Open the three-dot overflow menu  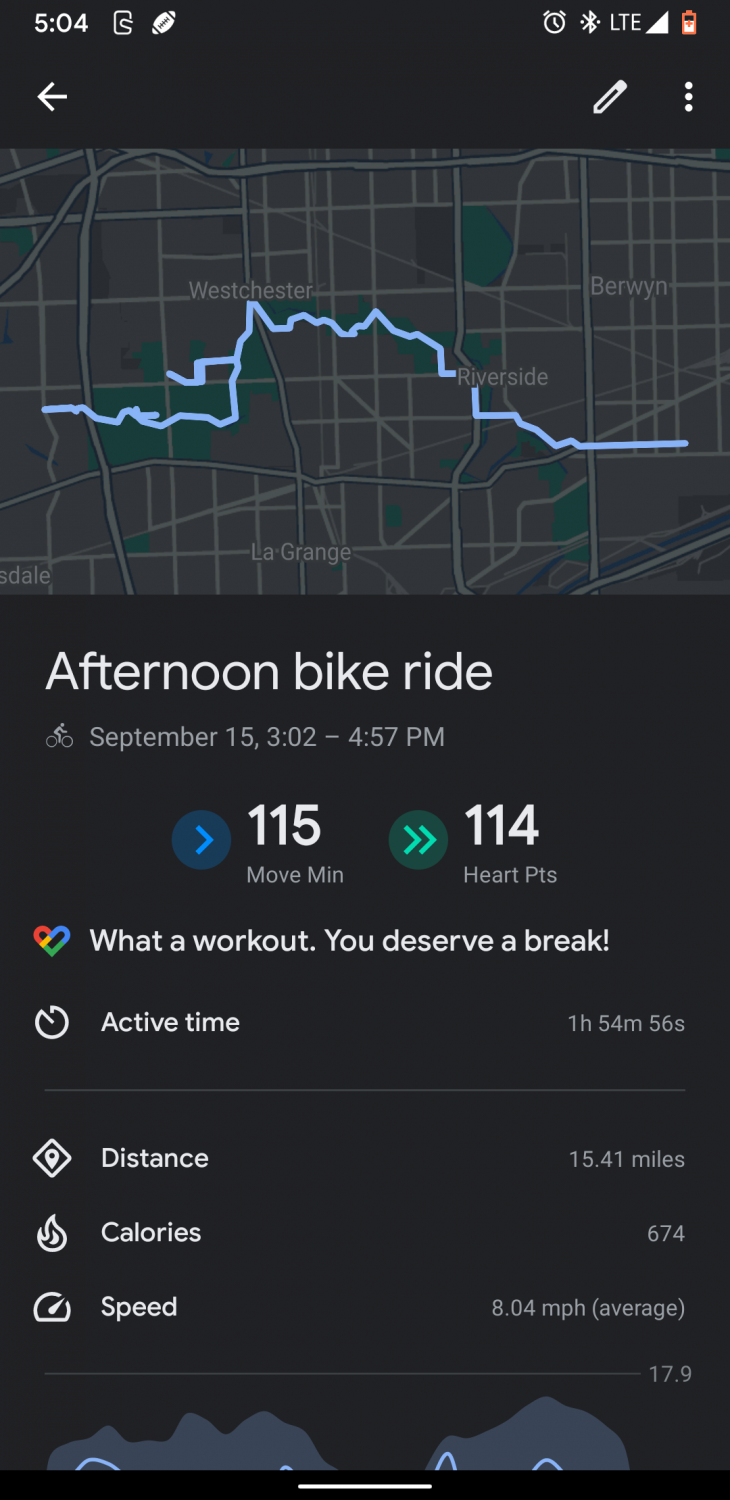[688, 97]
